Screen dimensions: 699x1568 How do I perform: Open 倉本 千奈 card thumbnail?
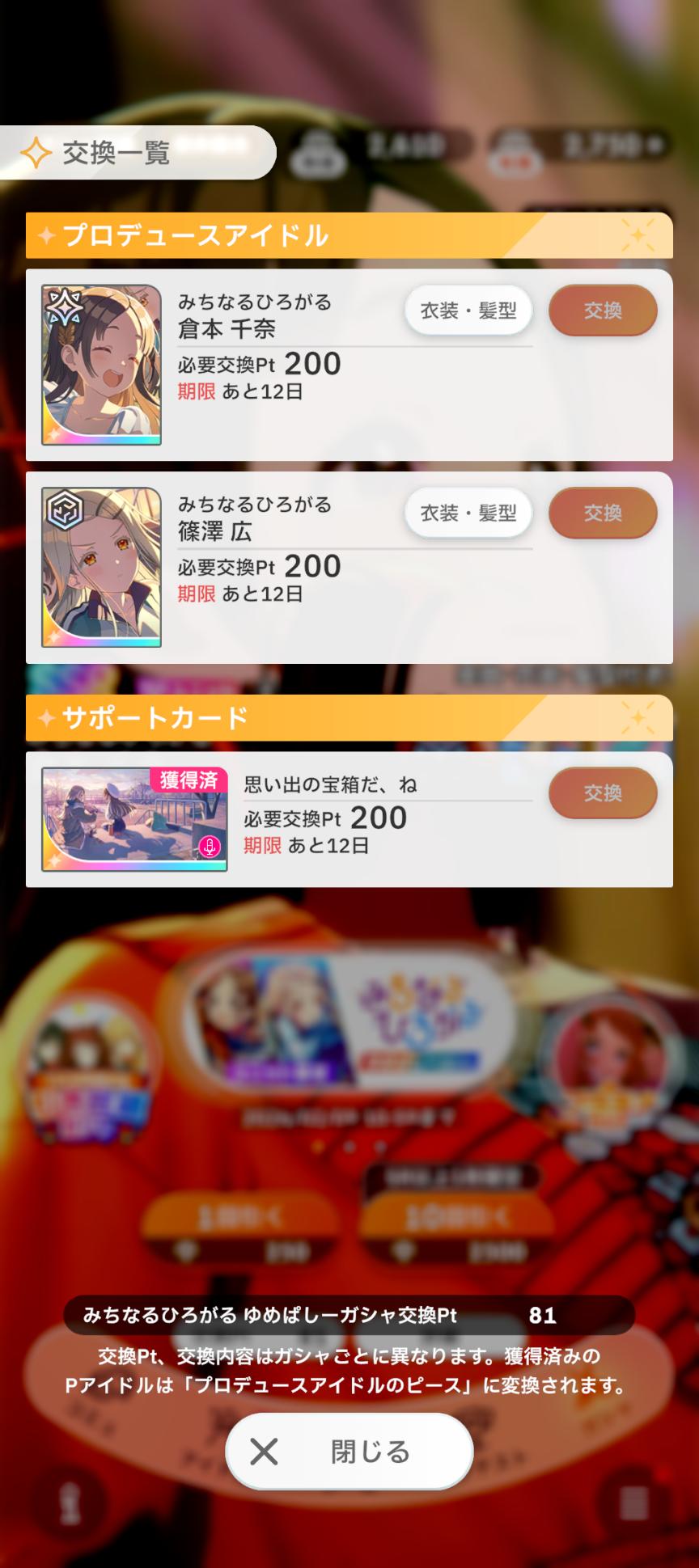101,365
